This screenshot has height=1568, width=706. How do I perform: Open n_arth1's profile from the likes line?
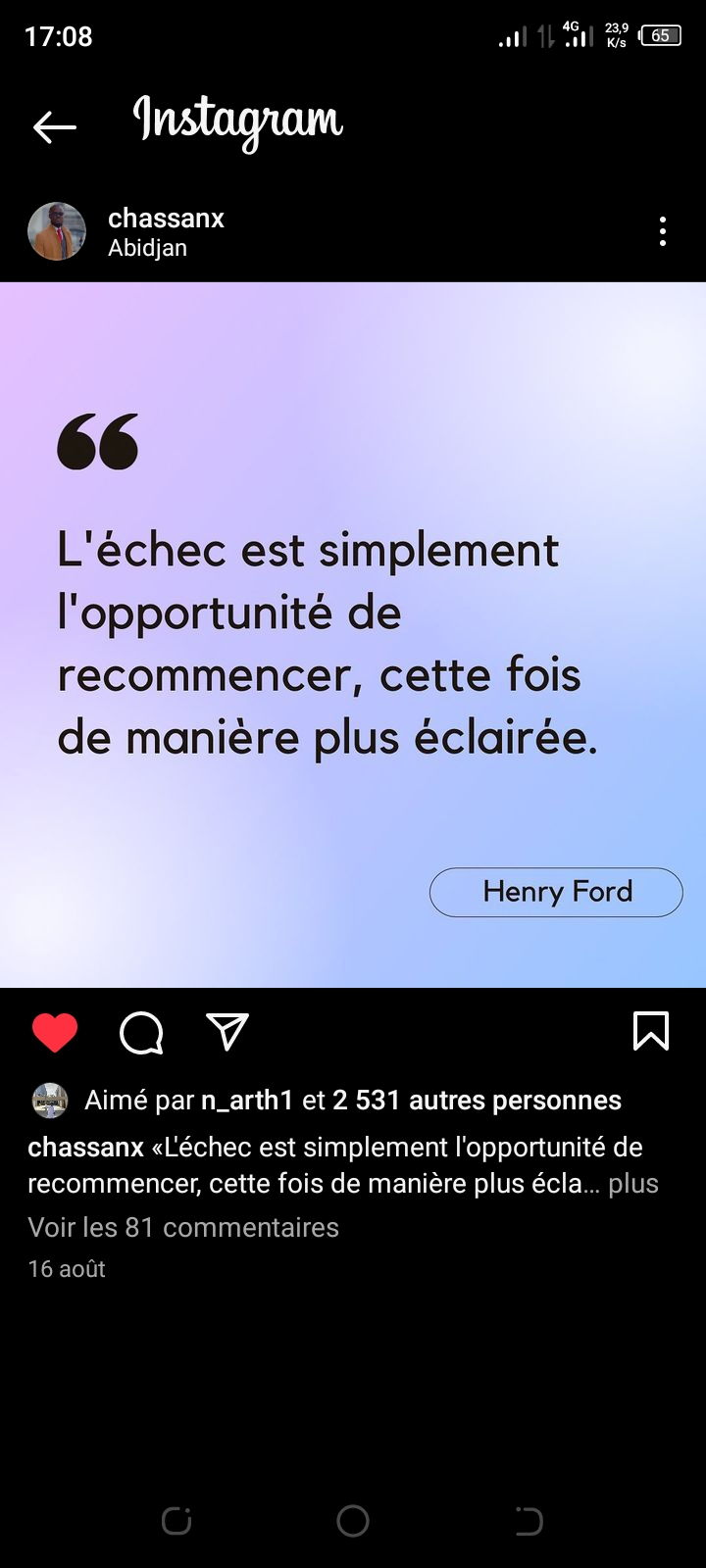(247, 1101)
